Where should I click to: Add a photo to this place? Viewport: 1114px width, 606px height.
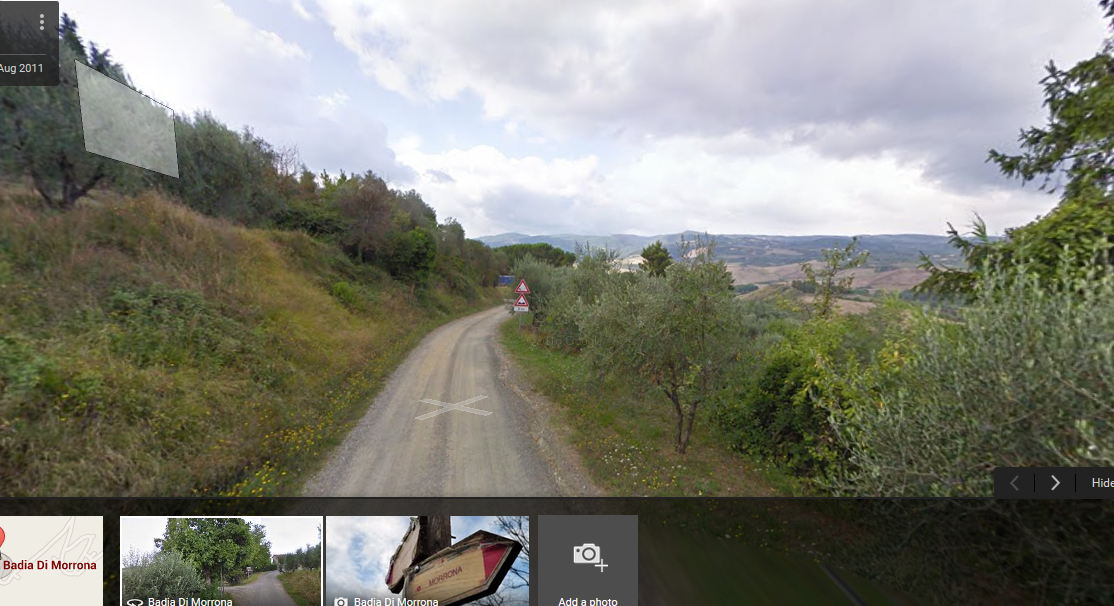click(587, 559)
